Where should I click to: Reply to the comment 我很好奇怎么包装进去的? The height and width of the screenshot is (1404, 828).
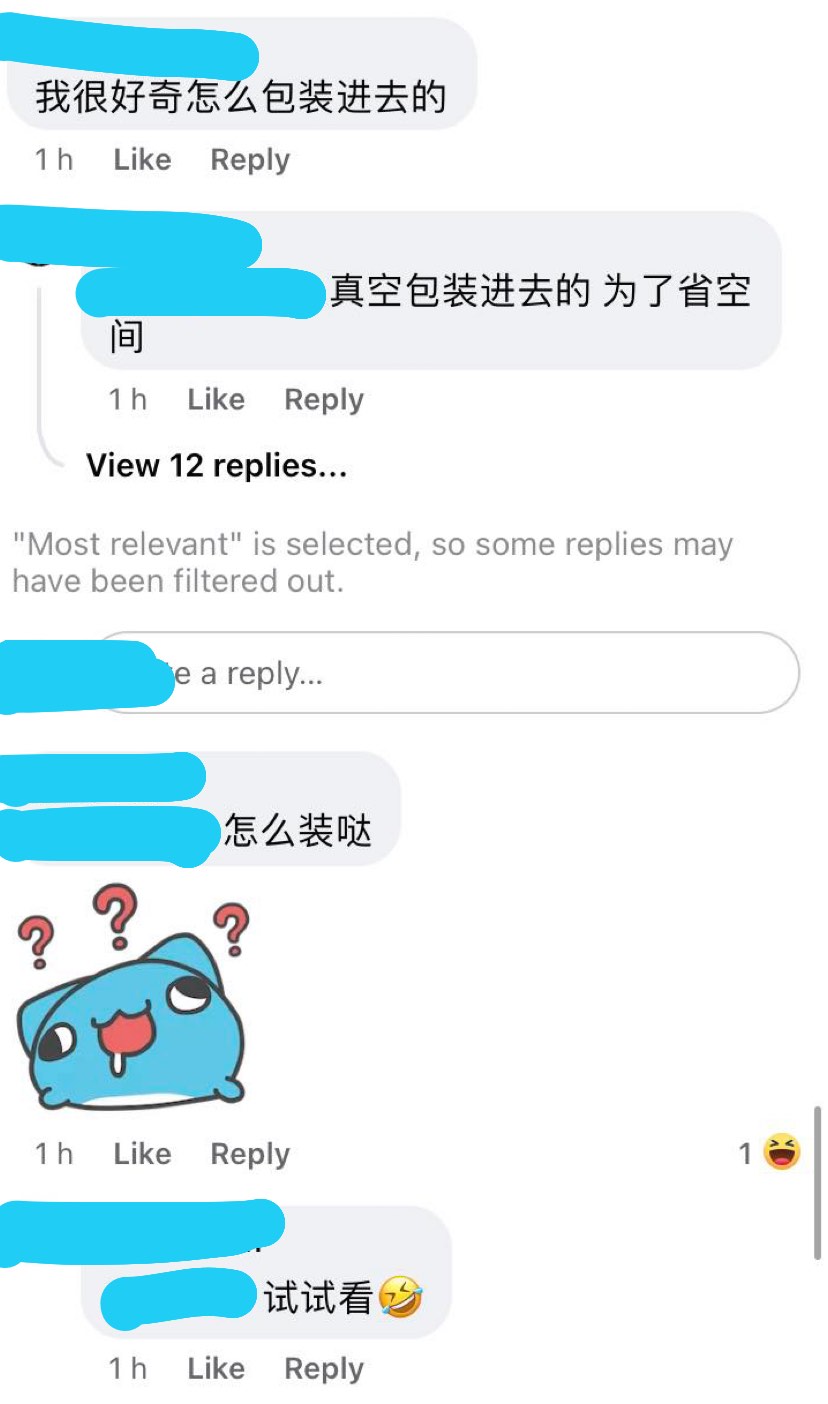(250, 160)
